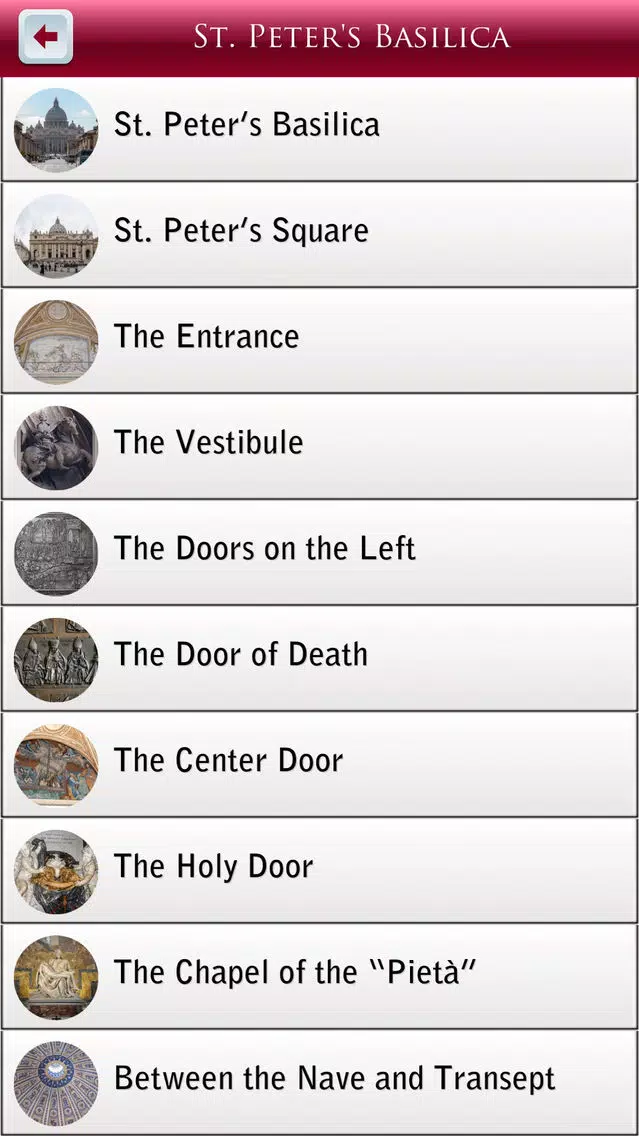The height and width of the screenshot is (1136, 639).
Task: View The Vestibule section
Action: tap(320, 447)
